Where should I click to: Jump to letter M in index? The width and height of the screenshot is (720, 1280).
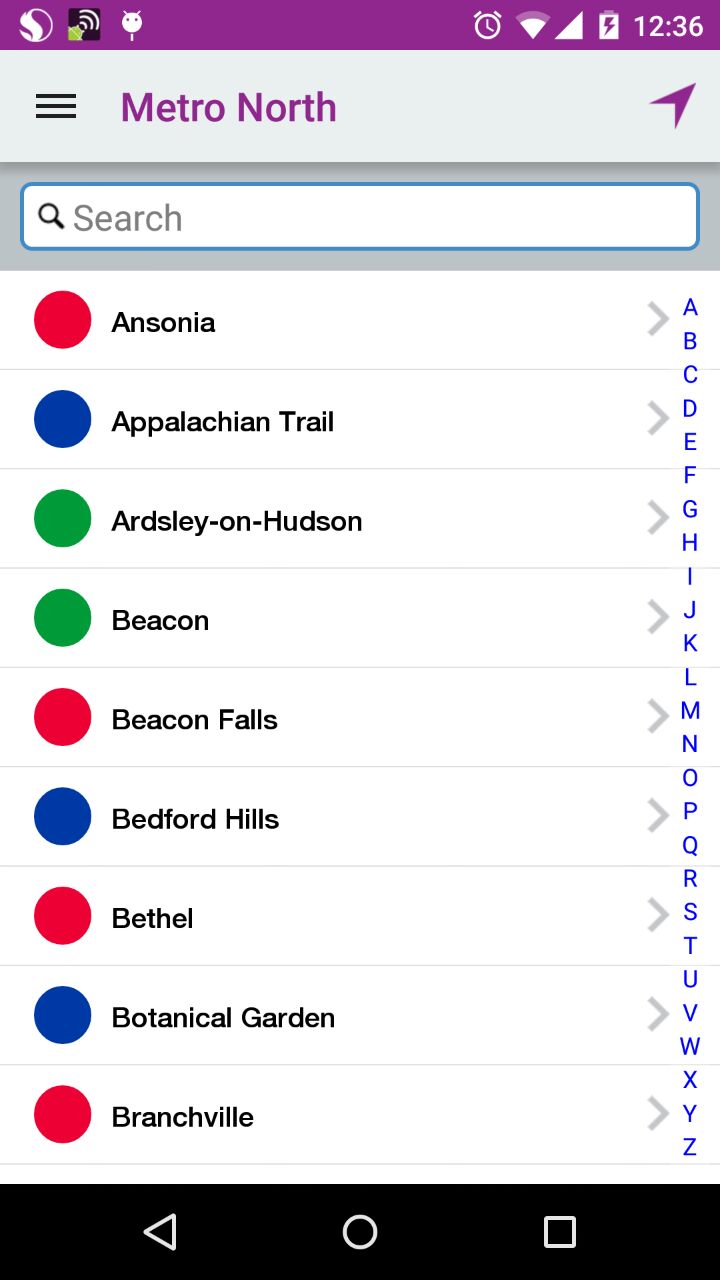(690, 711)
